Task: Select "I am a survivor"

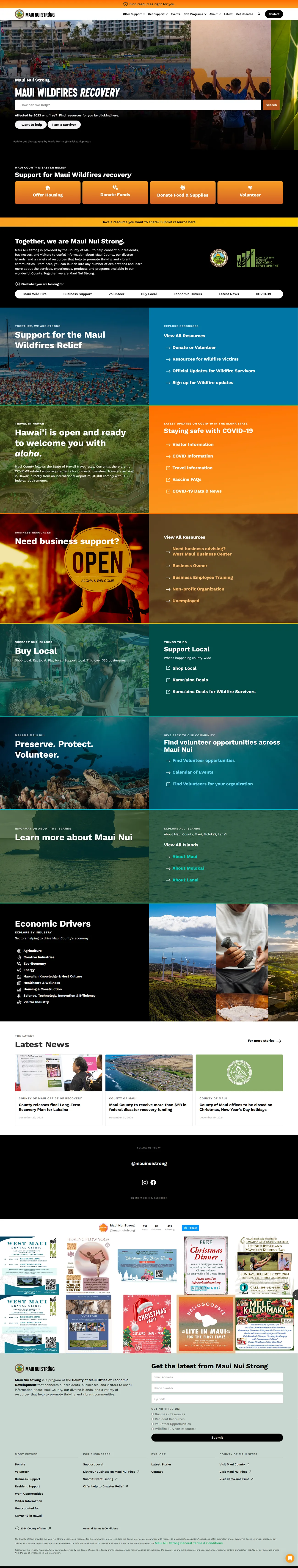Action: (x=64, y=125)
